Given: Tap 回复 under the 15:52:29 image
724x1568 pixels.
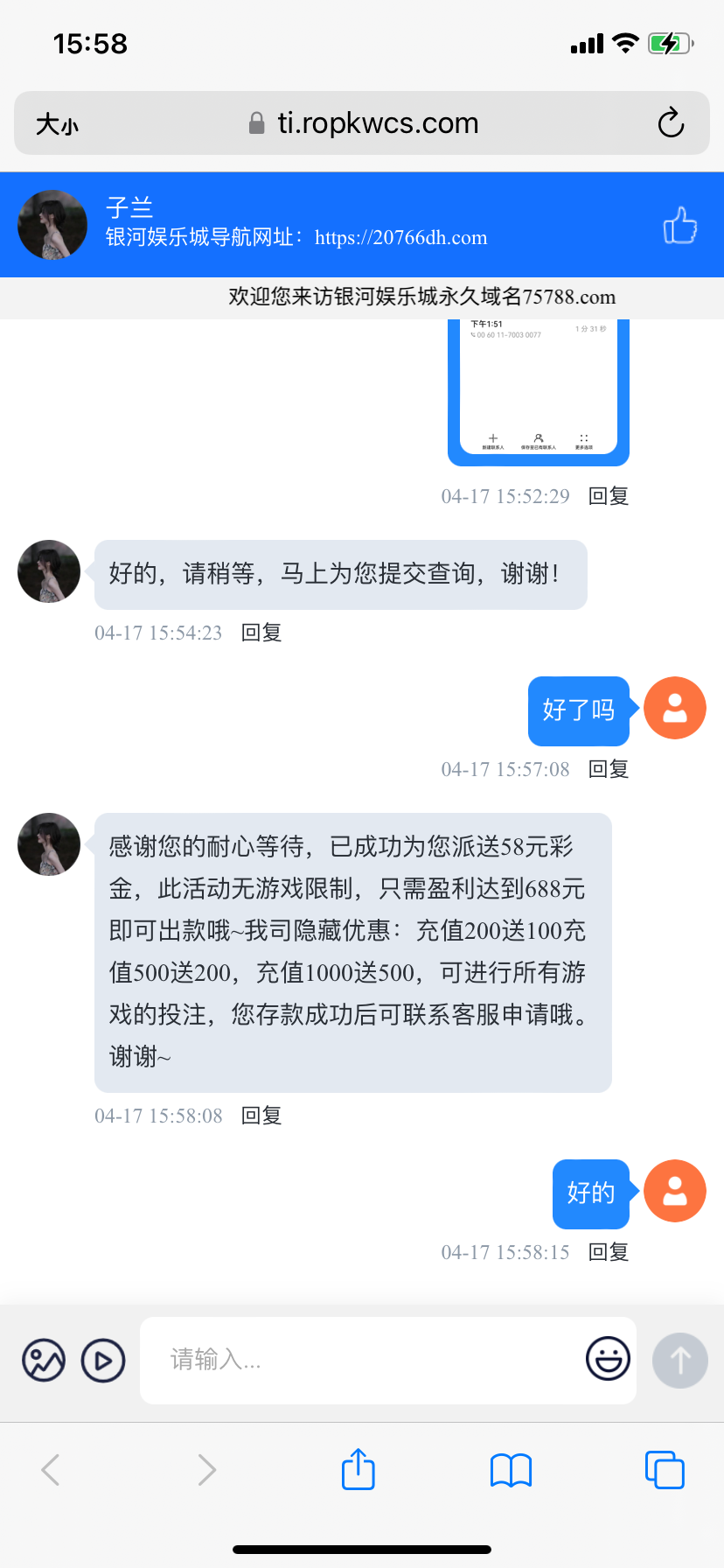Looking at the screenshot, I should (609, 496).
